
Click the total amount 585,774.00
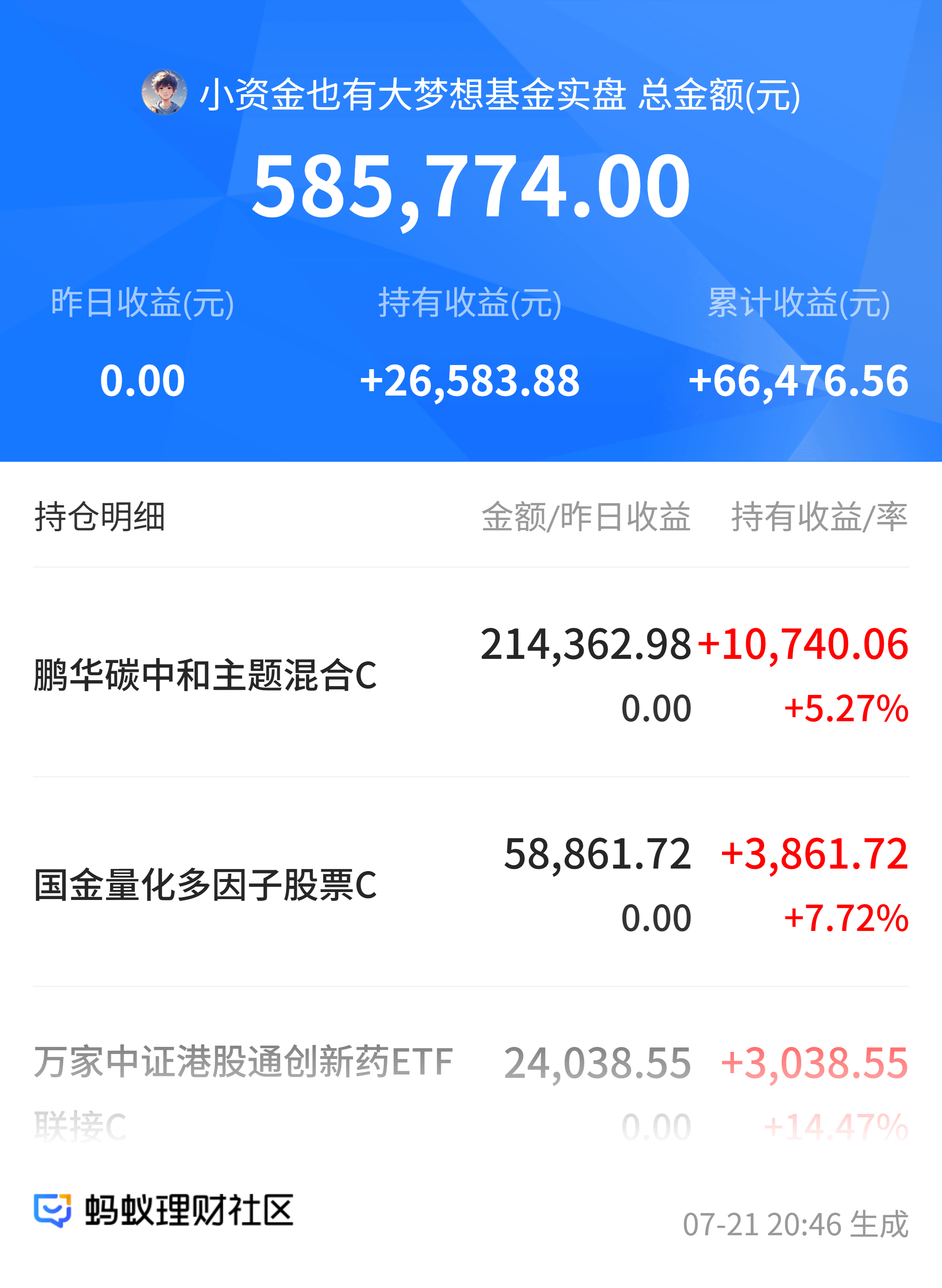point(471,188)
